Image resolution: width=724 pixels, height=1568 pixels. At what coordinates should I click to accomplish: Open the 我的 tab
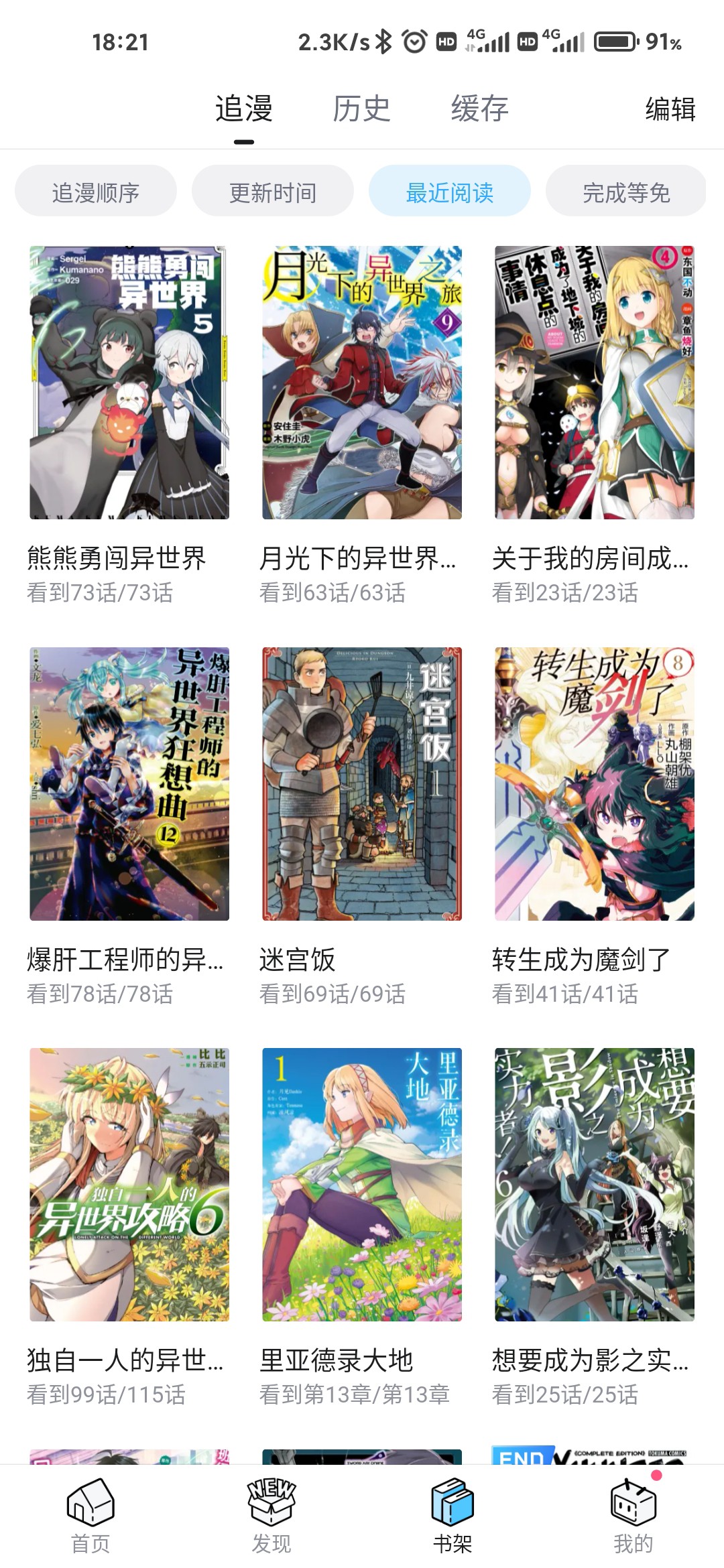(633, 1516)
